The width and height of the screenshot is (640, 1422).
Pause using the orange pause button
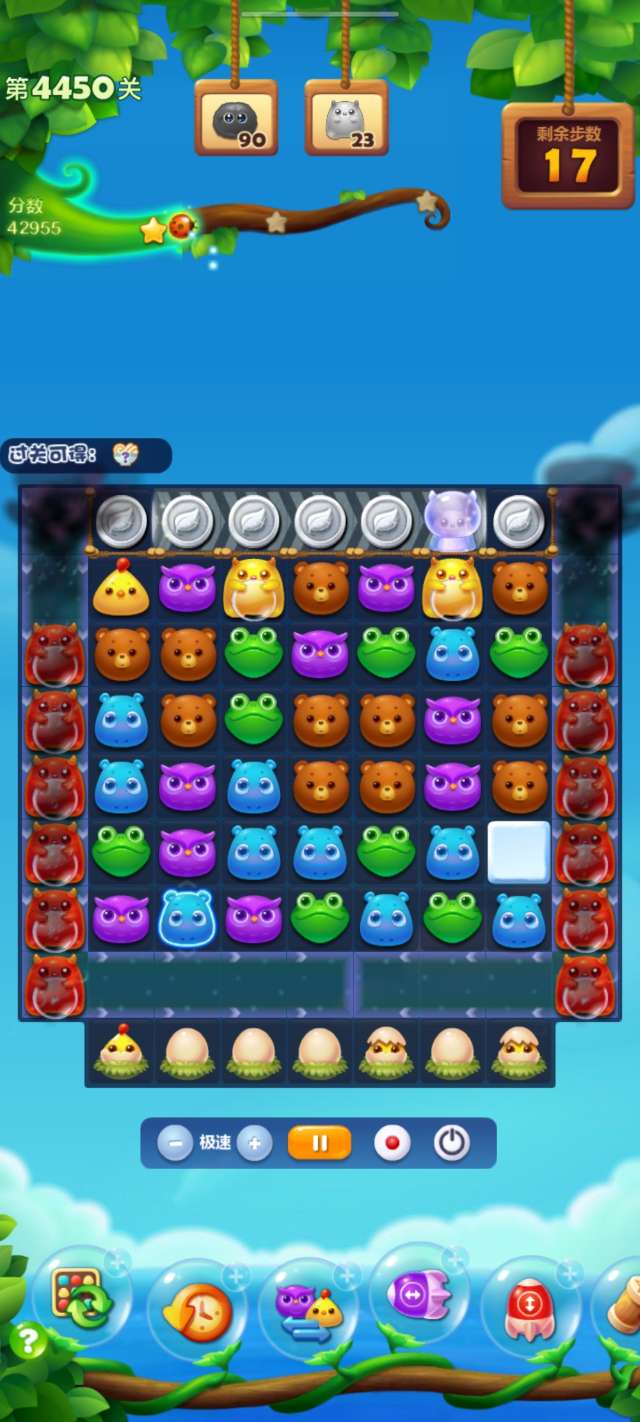tap(320, 1143)
